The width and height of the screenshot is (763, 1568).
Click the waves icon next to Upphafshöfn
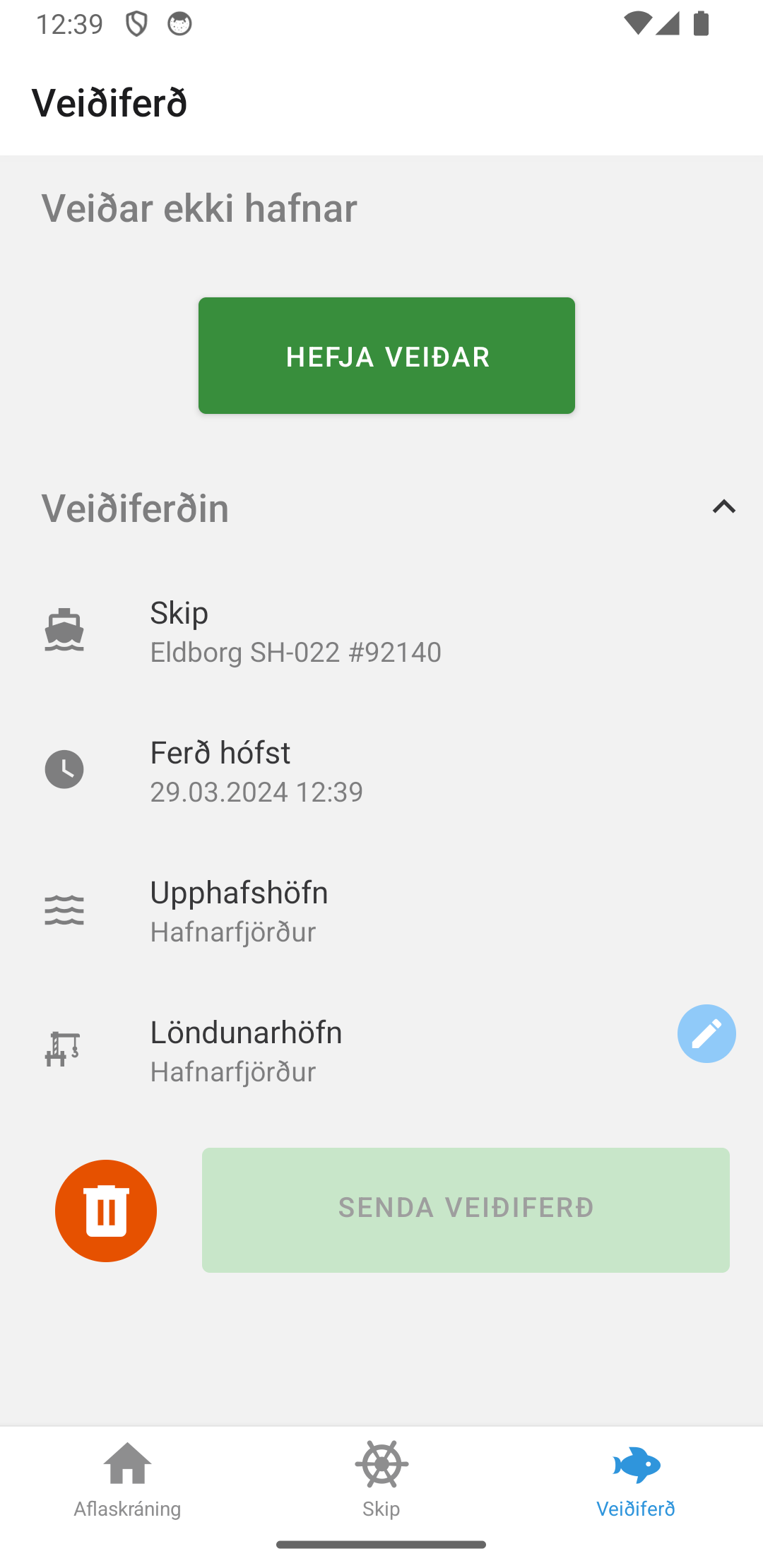pos(65,910)
